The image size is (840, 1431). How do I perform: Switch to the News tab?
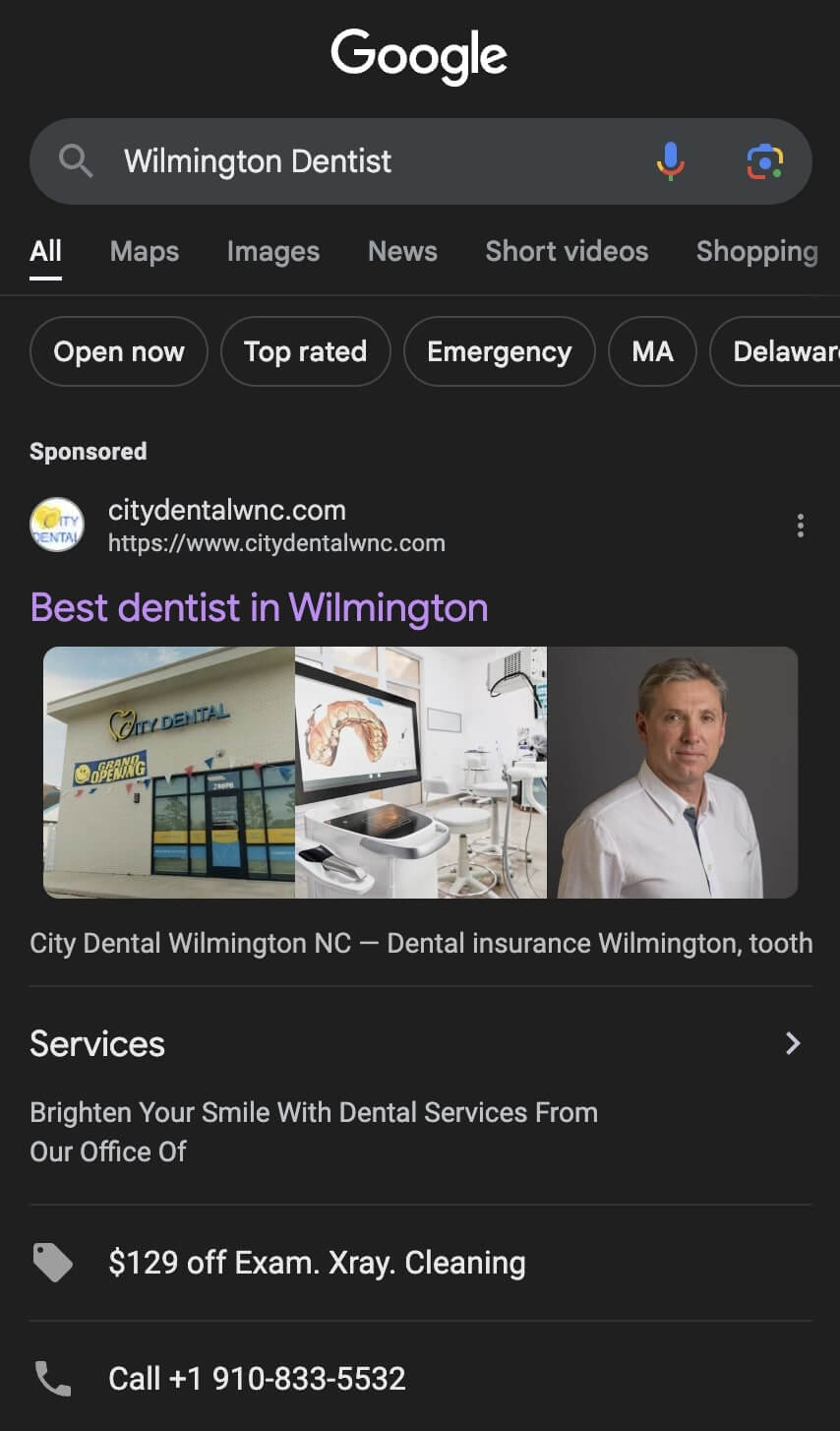(x=402, y=252)
